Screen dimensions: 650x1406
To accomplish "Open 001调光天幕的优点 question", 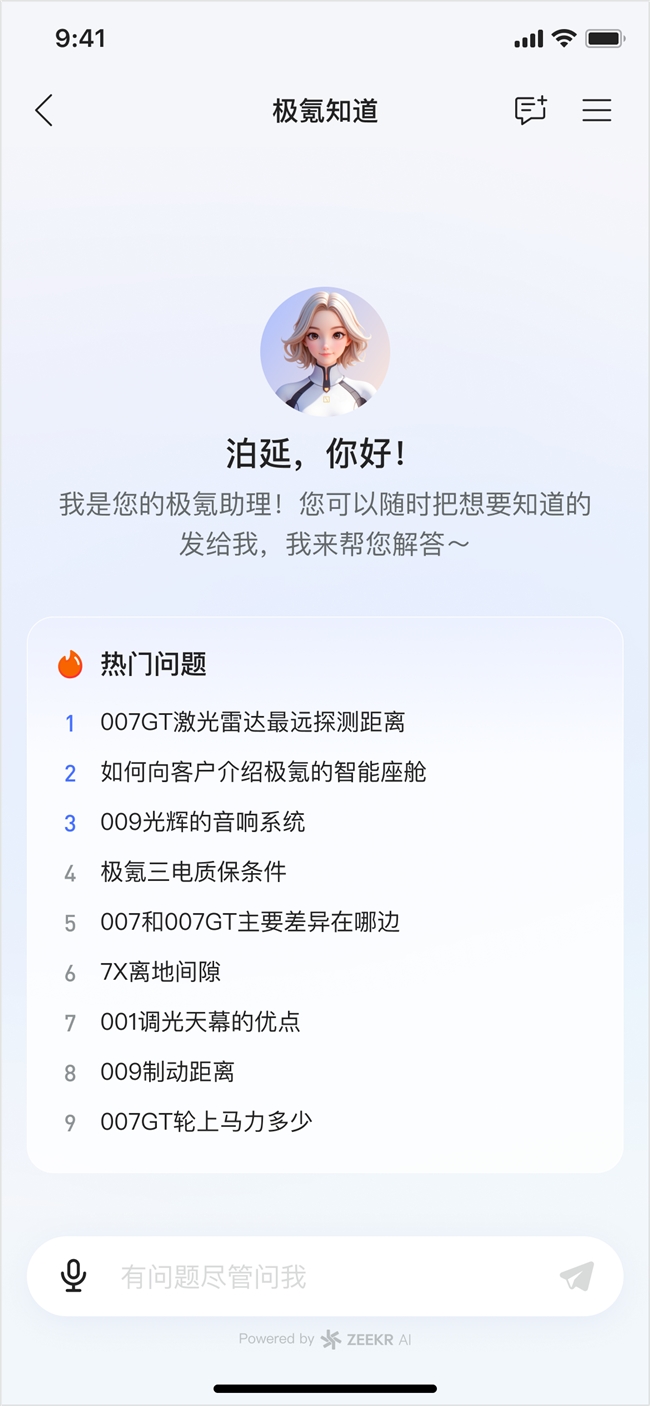I will tap(200, 1022).
